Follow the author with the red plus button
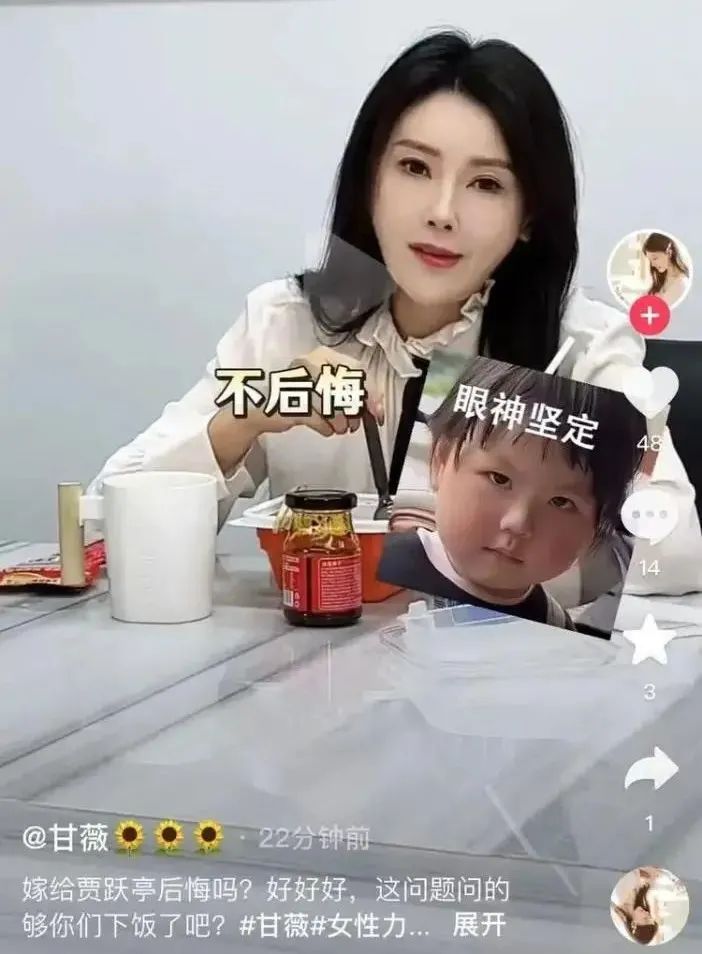Screen dimensions: 702x954 649,318
